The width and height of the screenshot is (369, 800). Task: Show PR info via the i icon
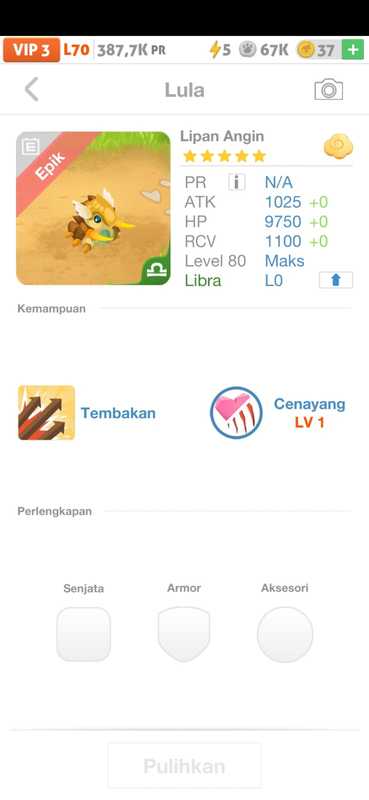[x=237, y=182]
